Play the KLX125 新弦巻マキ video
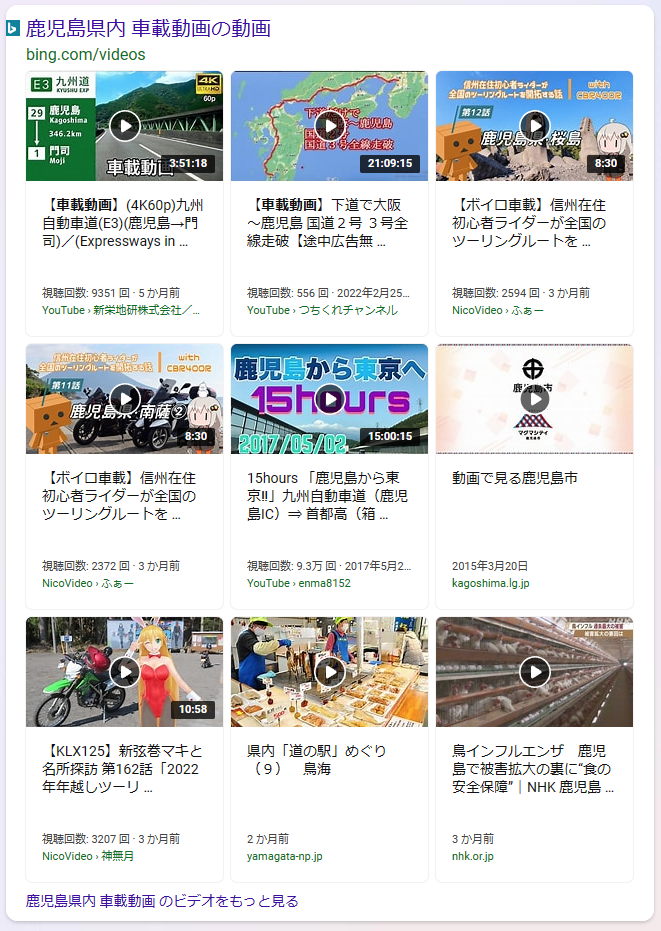Viewport: 661px width, 931px height. (x=124, y=671)
